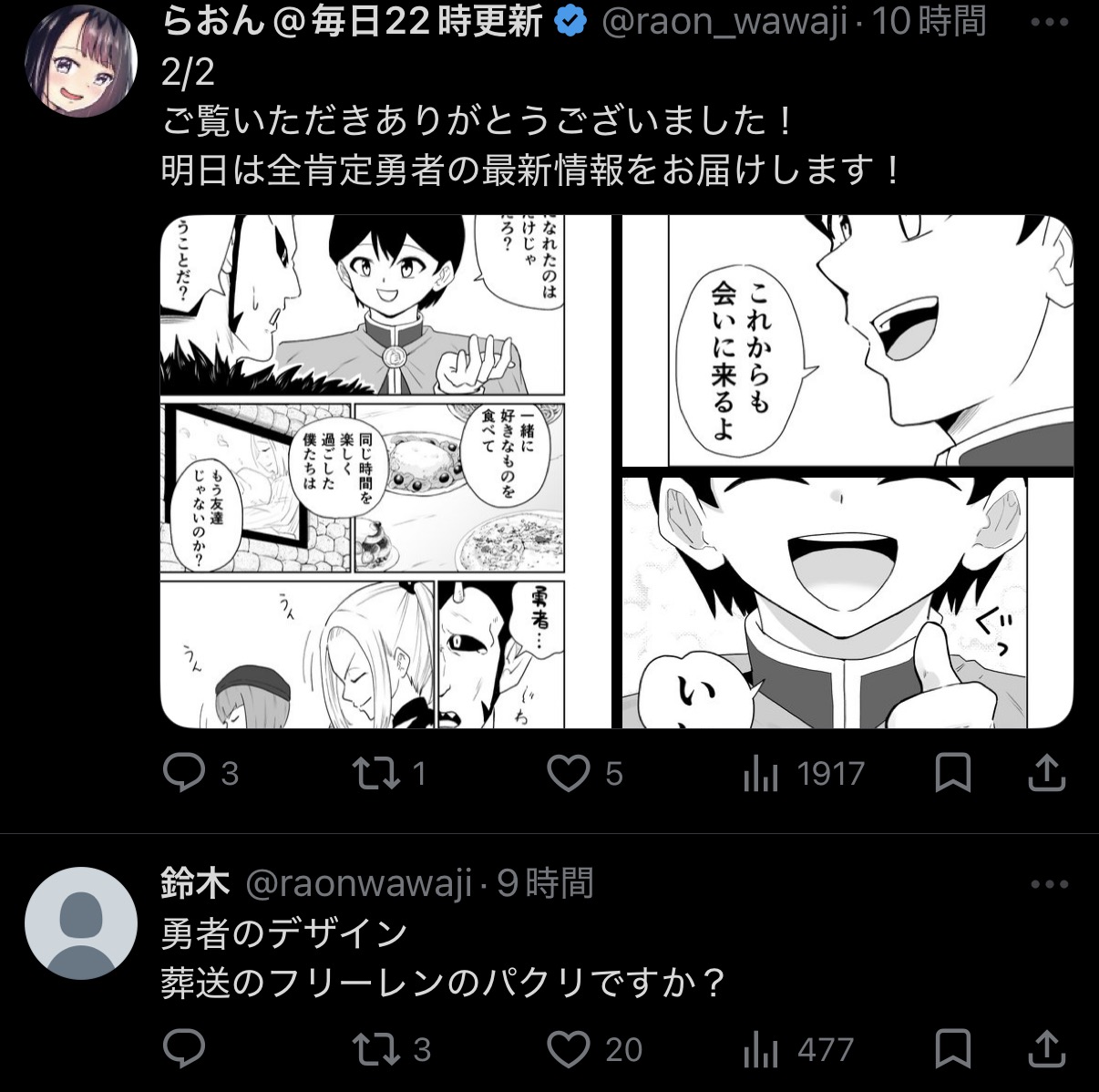Open the left manga page image
This screenshot has height=1092, width=1099.
[x=385, y=471]
